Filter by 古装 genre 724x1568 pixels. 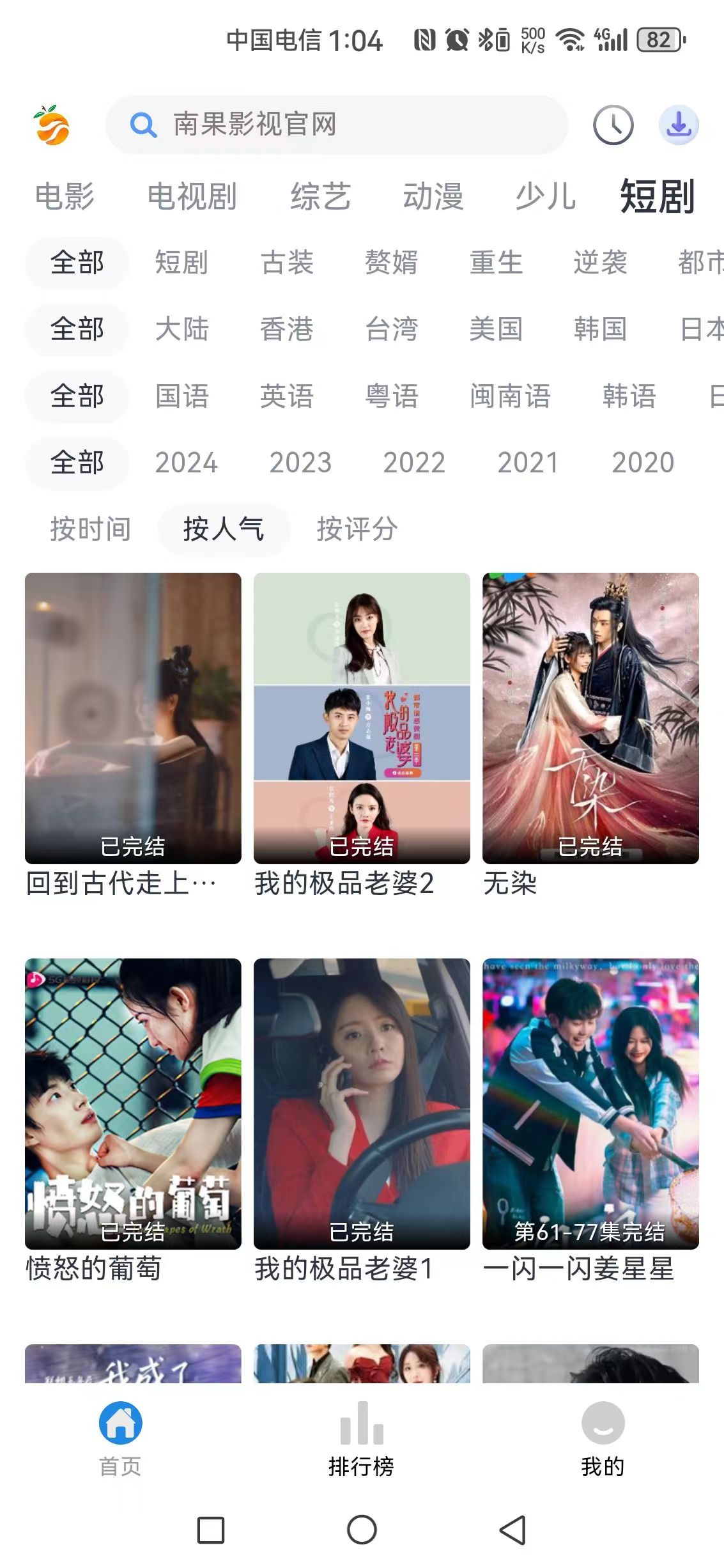(287, 263)
